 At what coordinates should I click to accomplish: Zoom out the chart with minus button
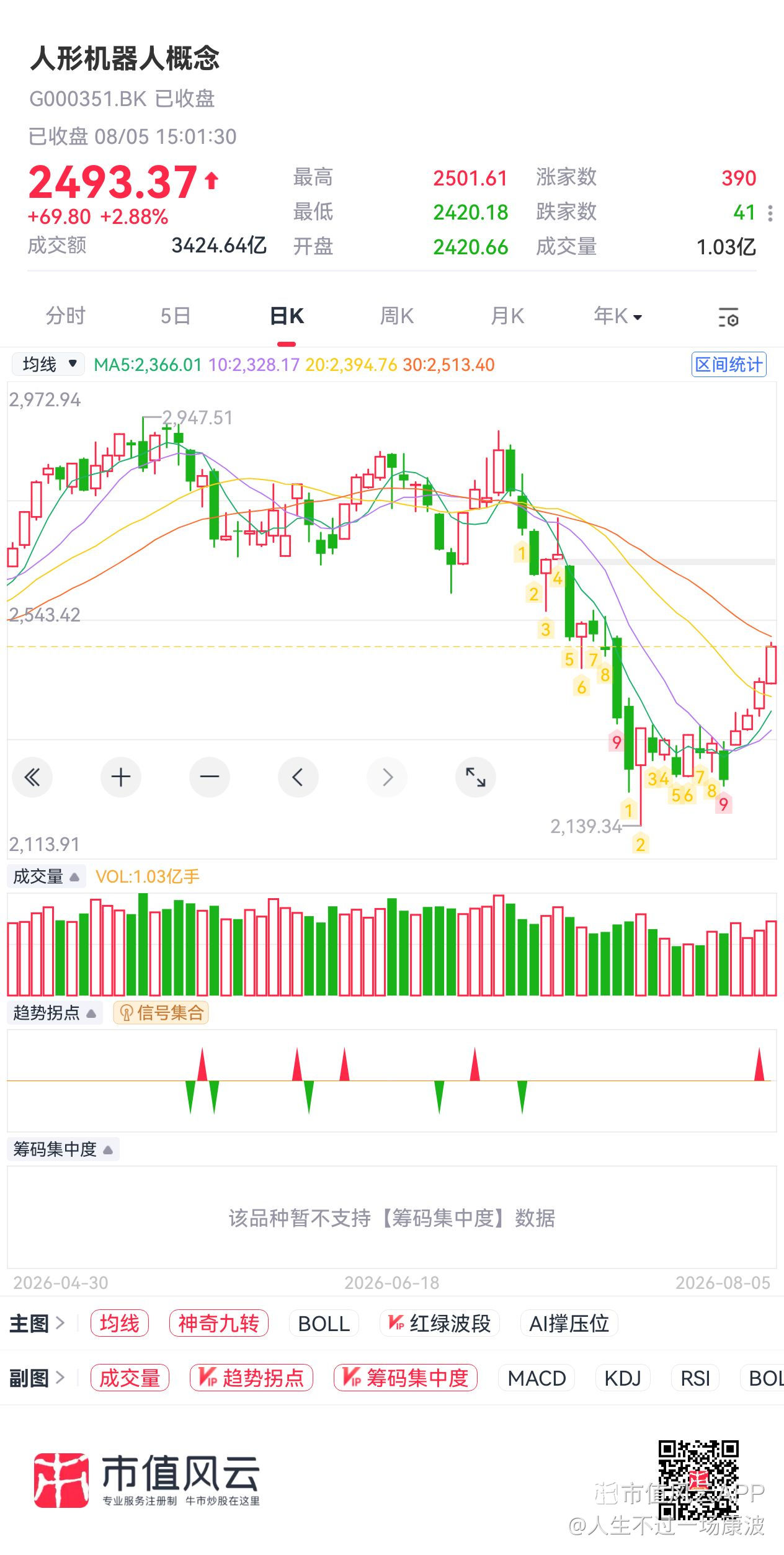pos(210,777)
